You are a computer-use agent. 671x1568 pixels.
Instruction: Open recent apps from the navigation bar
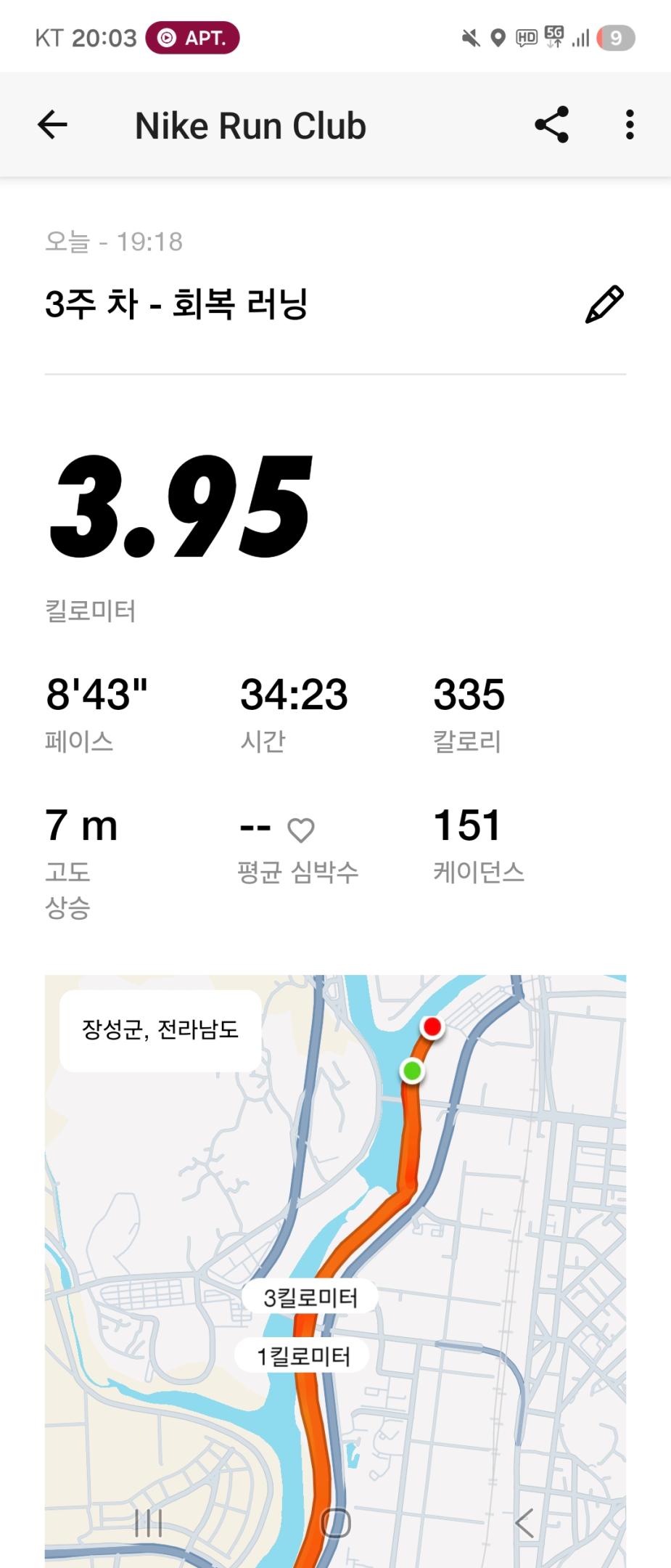tap(149, 1522)
